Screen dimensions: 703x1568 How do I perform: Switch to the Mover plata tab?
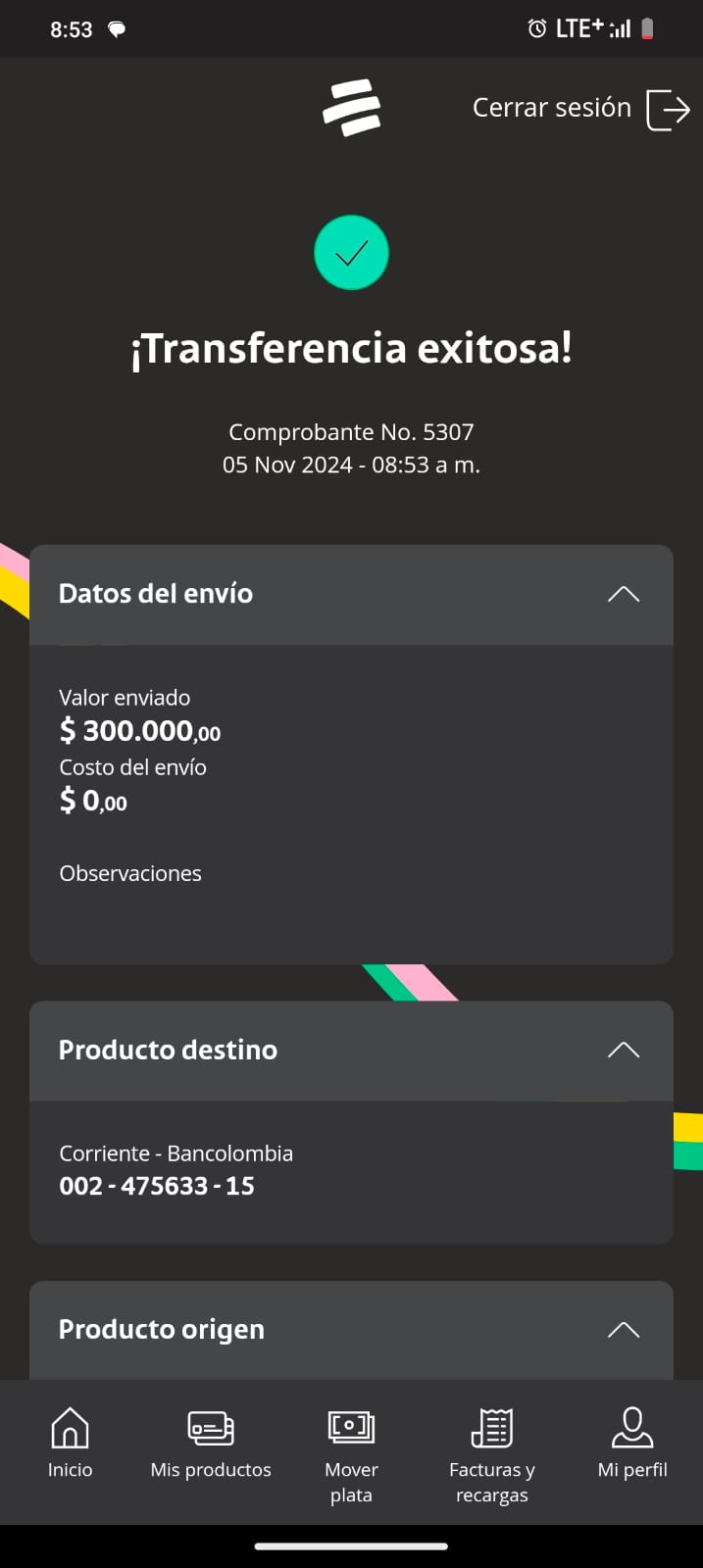351,1452
